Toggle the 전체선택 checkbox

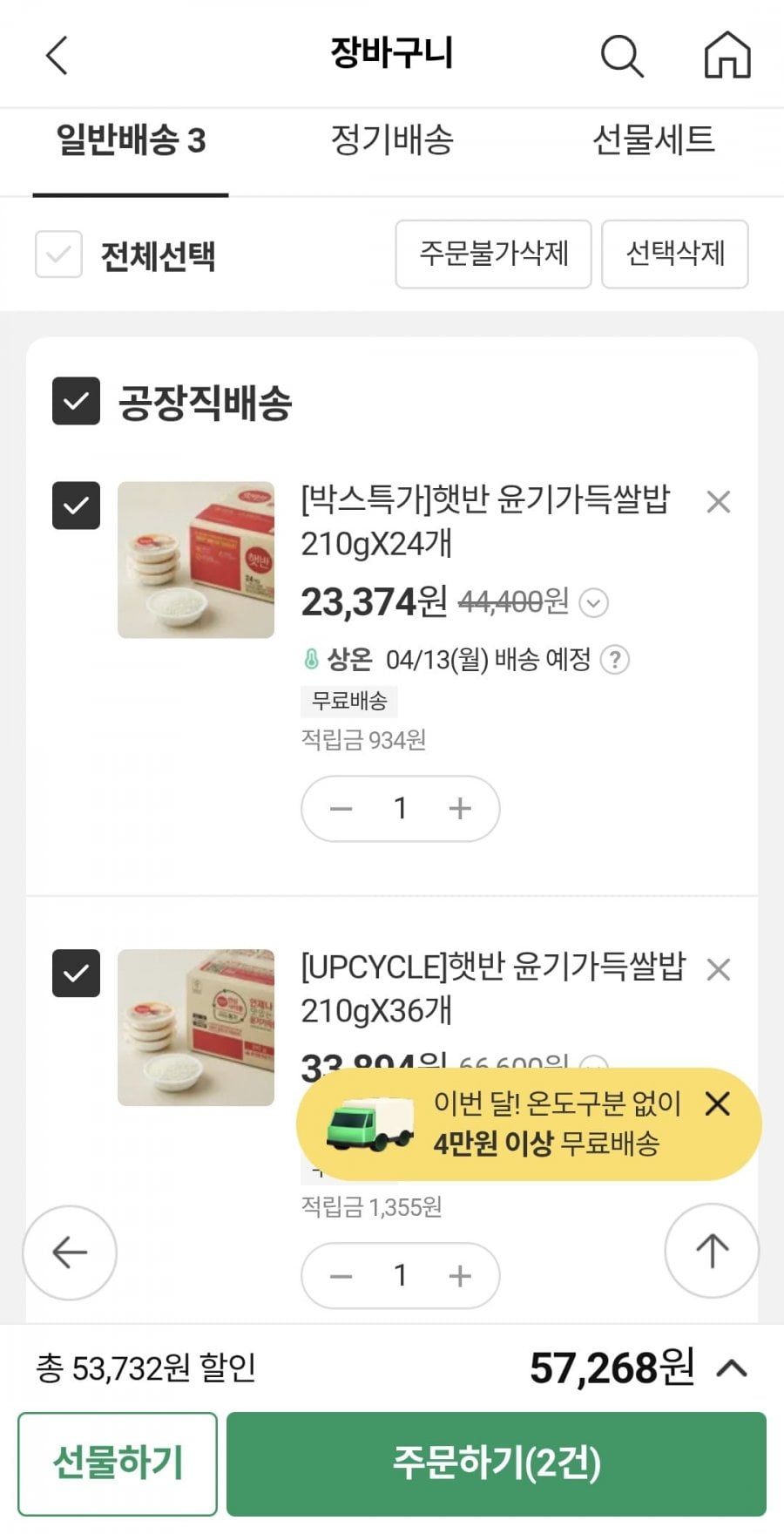(x=58, y=255)
